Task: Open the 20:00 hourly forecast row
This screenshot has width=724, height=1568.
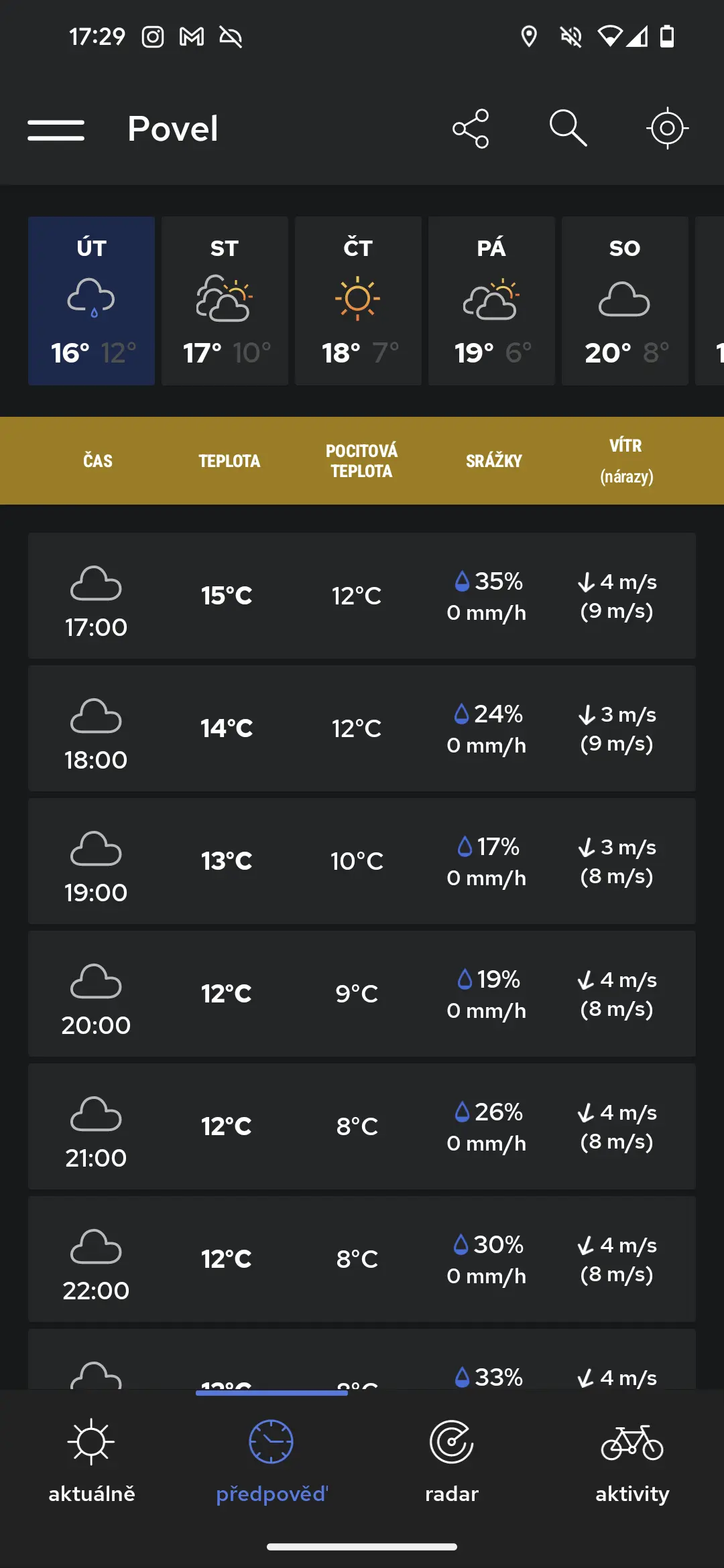Action: click(362, 994)
